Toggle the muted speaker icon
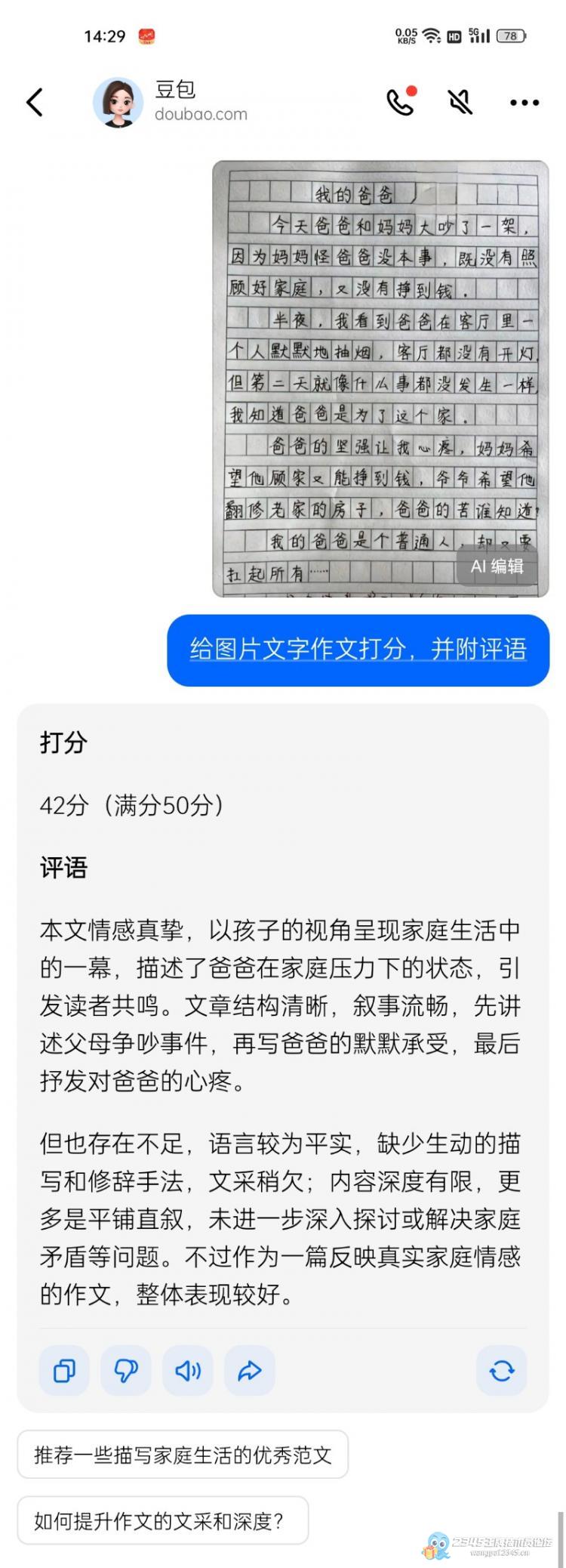 pyautogui.click(x=460, y=102)
